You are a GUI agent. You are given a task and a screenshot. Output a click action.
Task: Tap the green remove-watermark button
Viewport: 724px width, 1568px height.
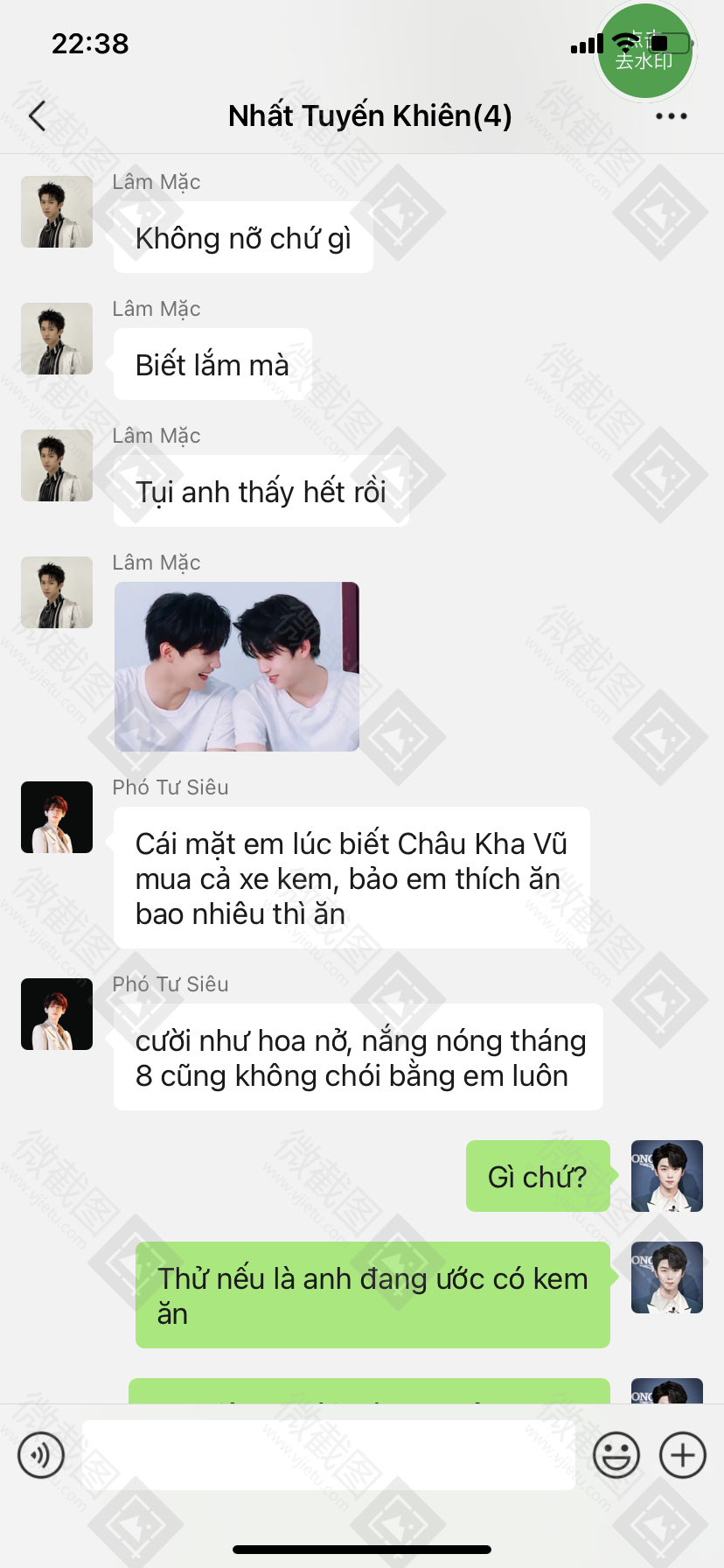pos(644,51)
